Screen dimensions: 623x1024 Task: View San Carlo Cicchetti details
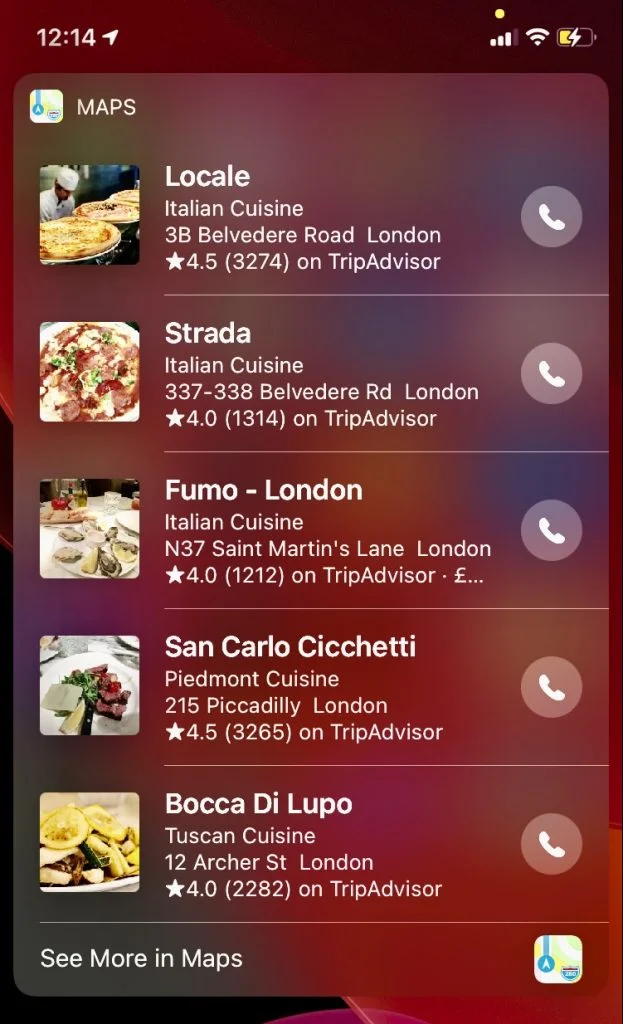(300, 688)
